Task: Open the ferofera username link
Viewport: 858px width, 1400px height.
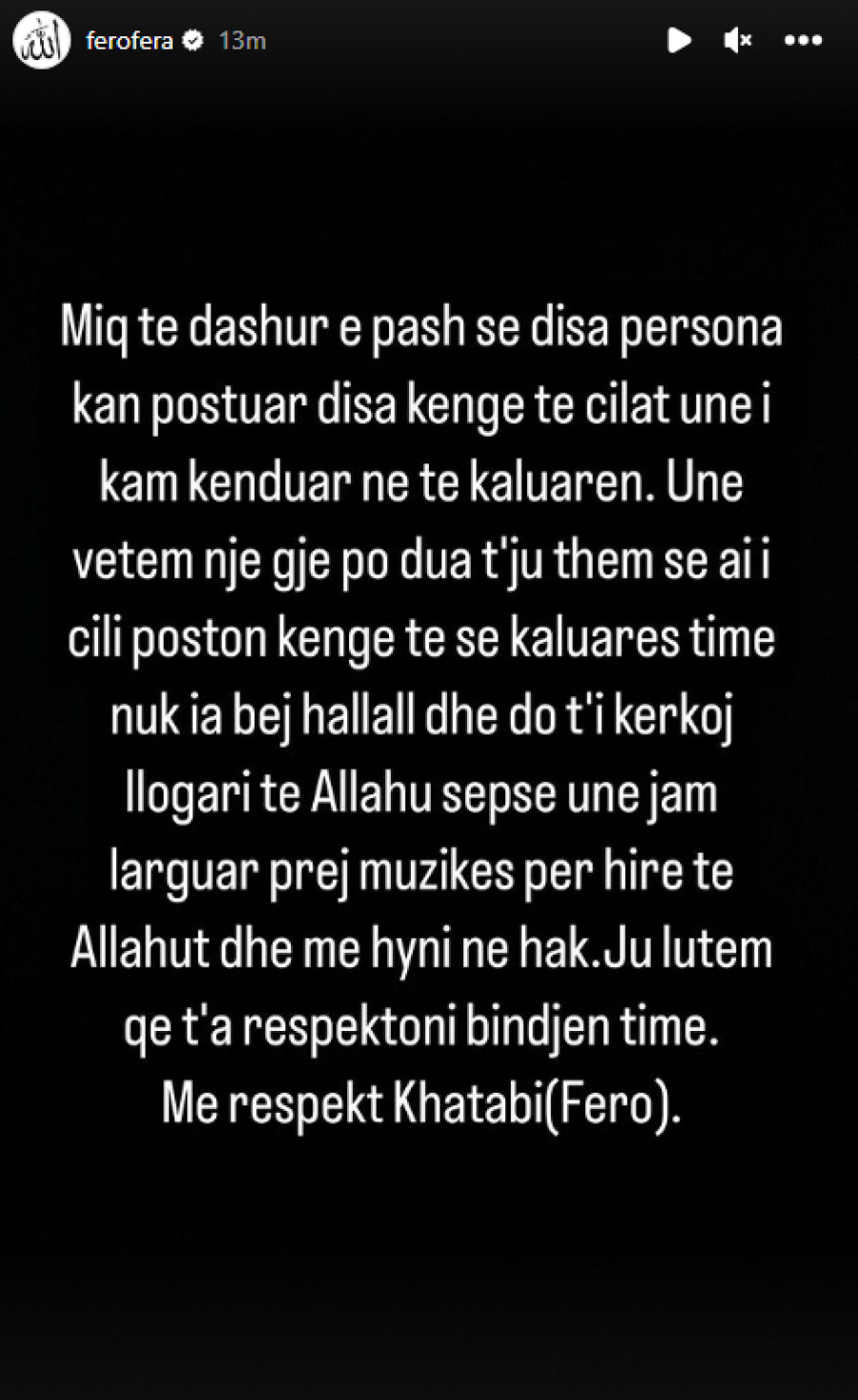Action: [129, 40]
